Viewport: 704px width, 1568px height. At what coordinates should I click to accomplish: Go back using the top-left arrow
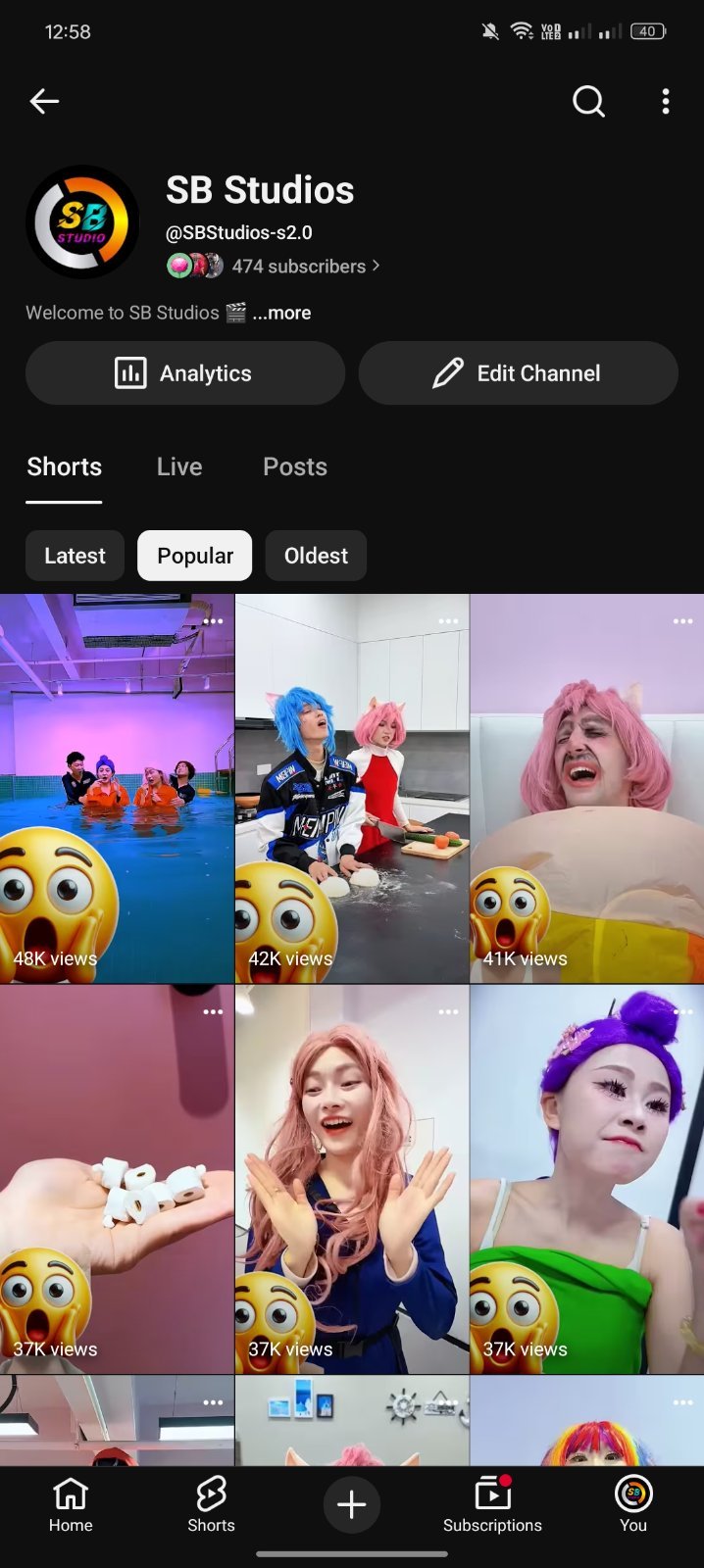point(44,101)
